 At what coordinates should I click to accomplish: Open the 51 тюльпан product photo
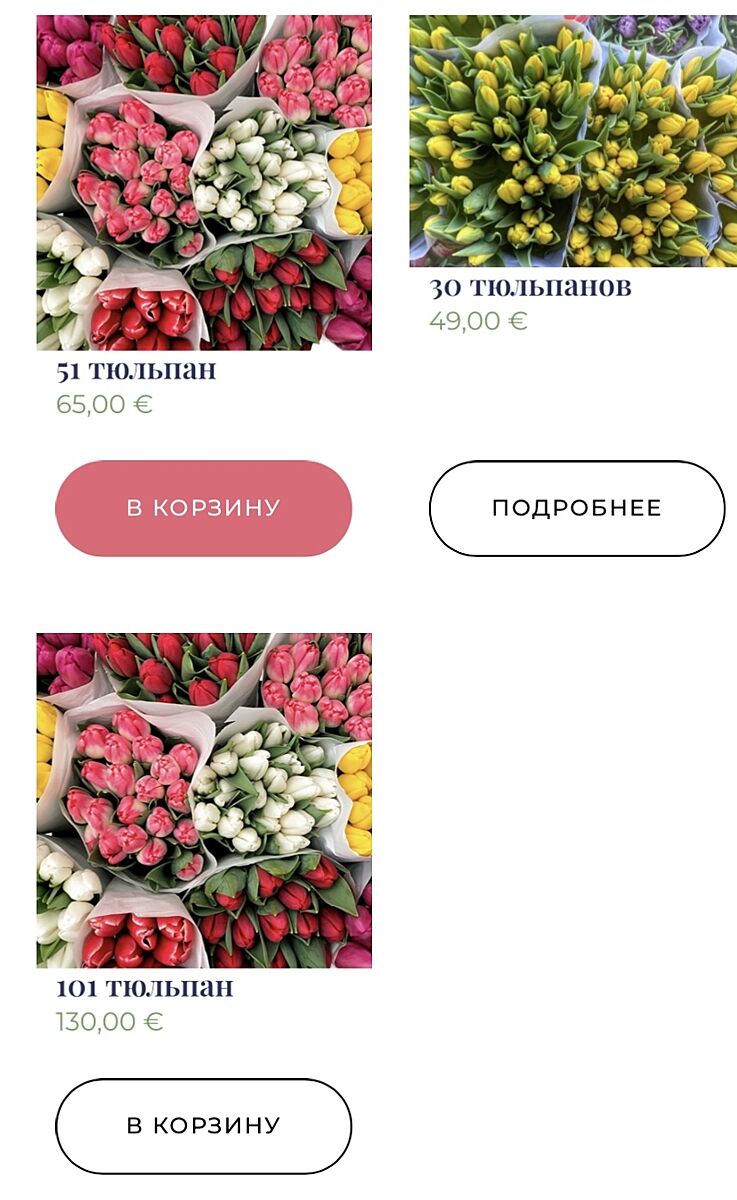(x=204, y=183)
